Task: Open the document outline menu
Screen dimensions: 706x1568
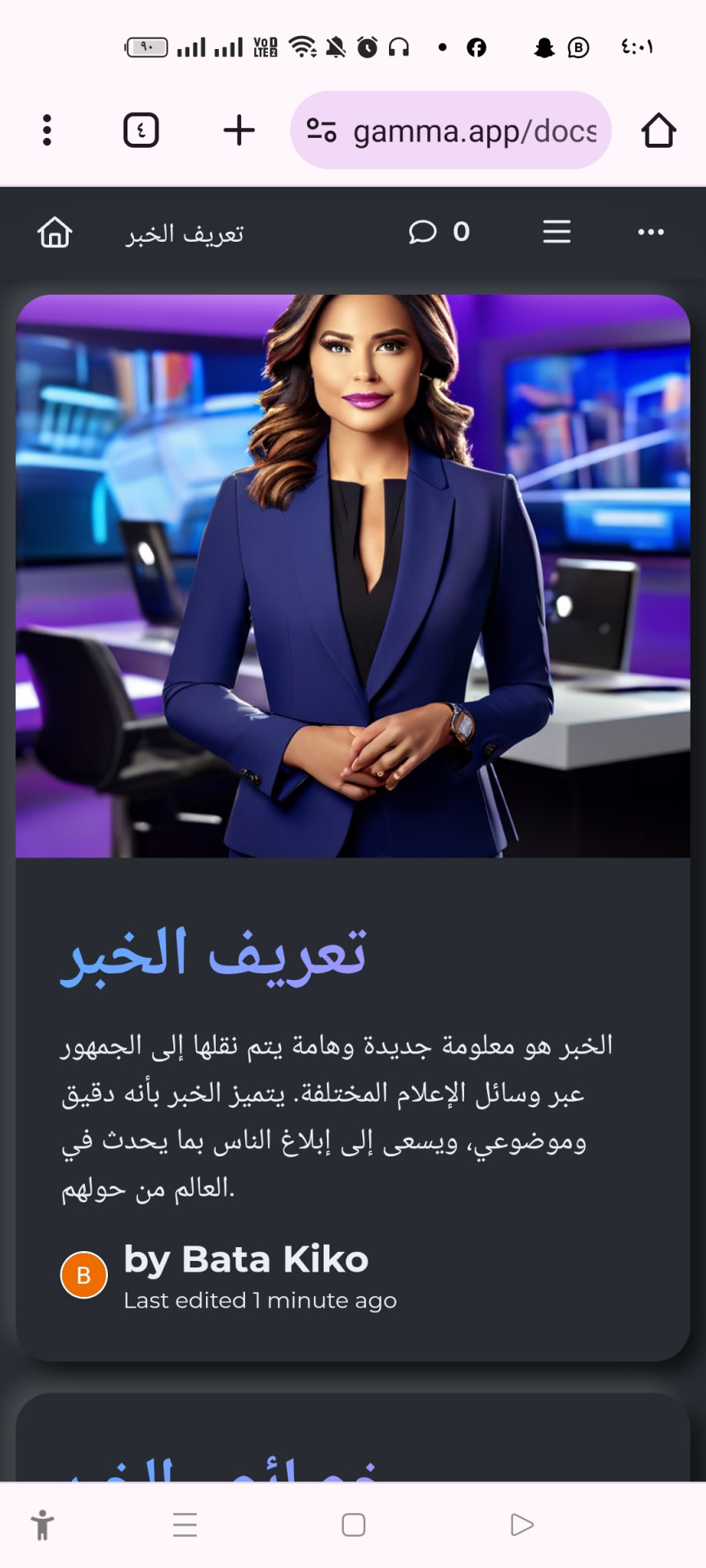Action: tap(556, 233)
